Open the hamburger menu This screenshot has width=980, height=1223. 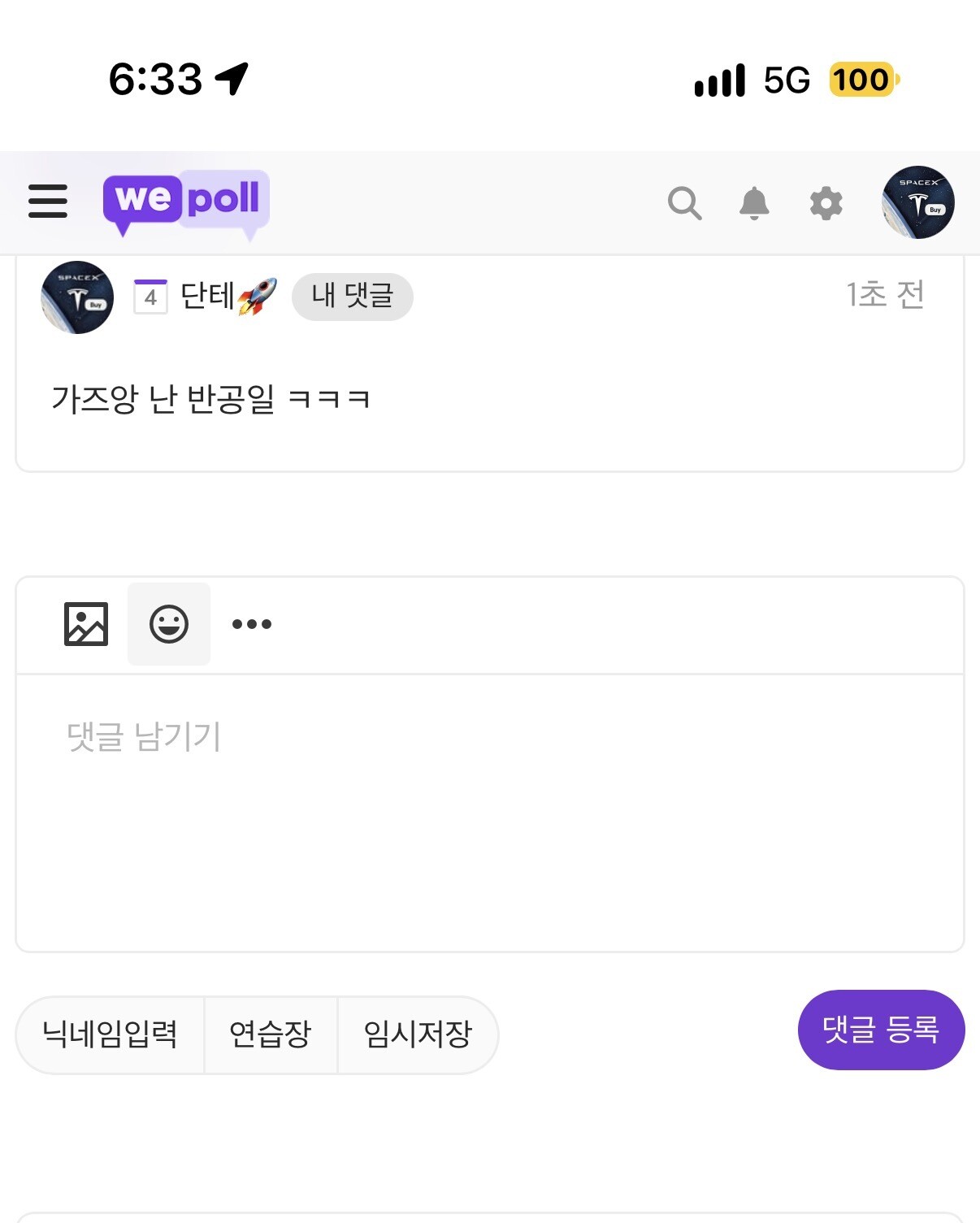coord(48,201)
